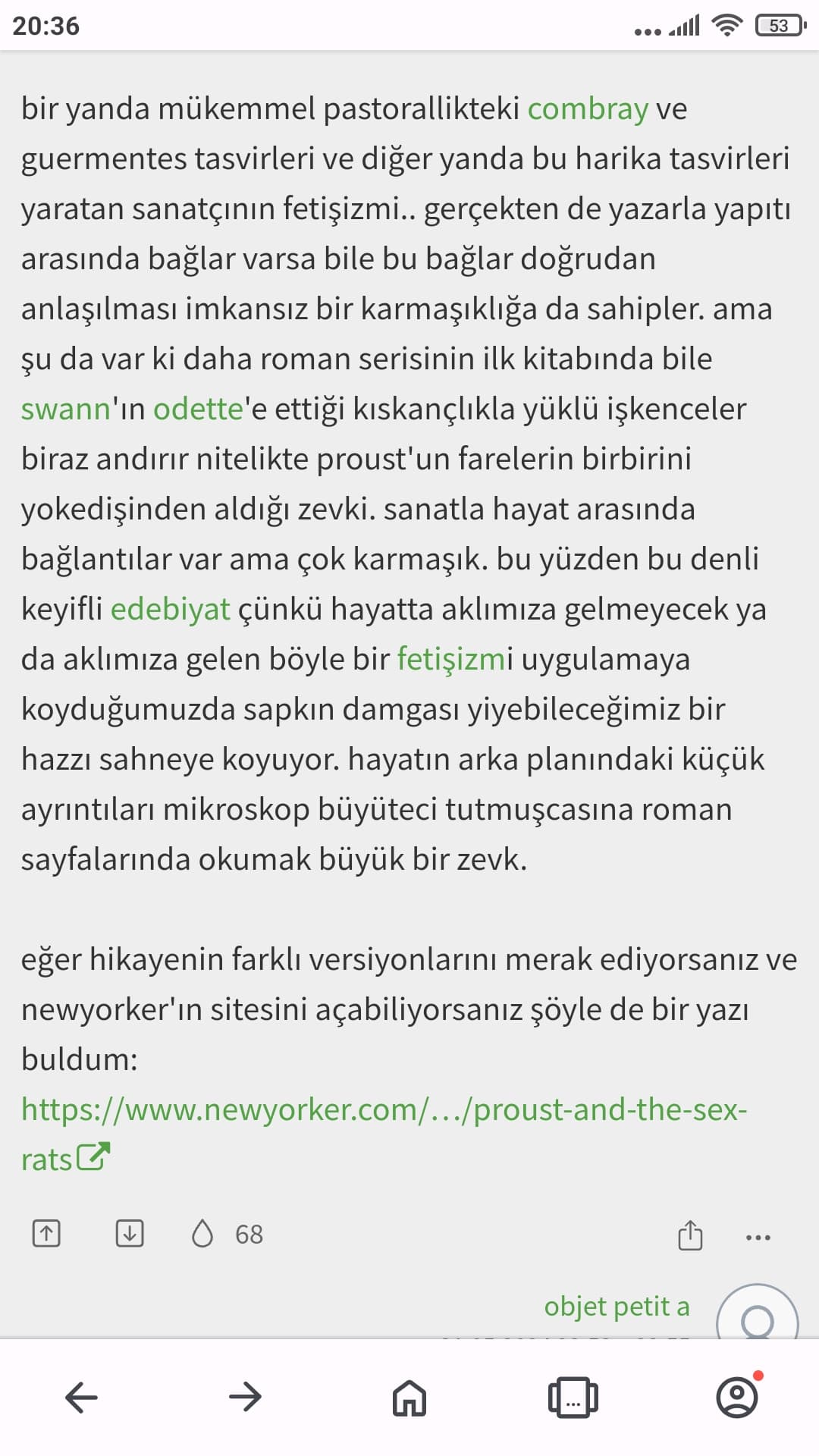The image size is (819, 1456).
Task: Tap the author's avatar picture
Action: point(758,1312)
